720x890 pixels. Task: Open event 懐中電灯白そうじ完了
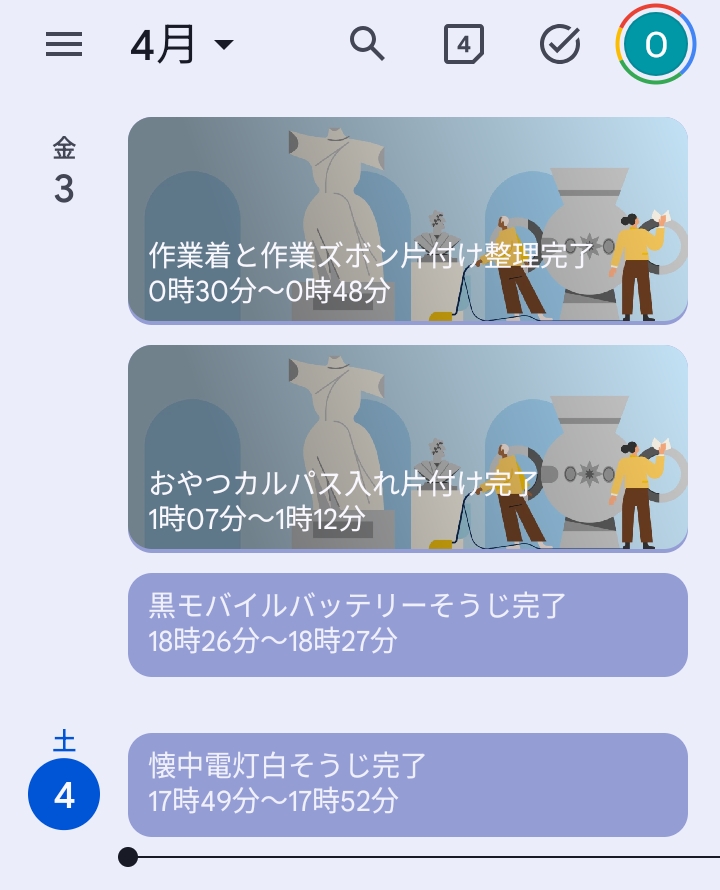(x=407, y=784)
